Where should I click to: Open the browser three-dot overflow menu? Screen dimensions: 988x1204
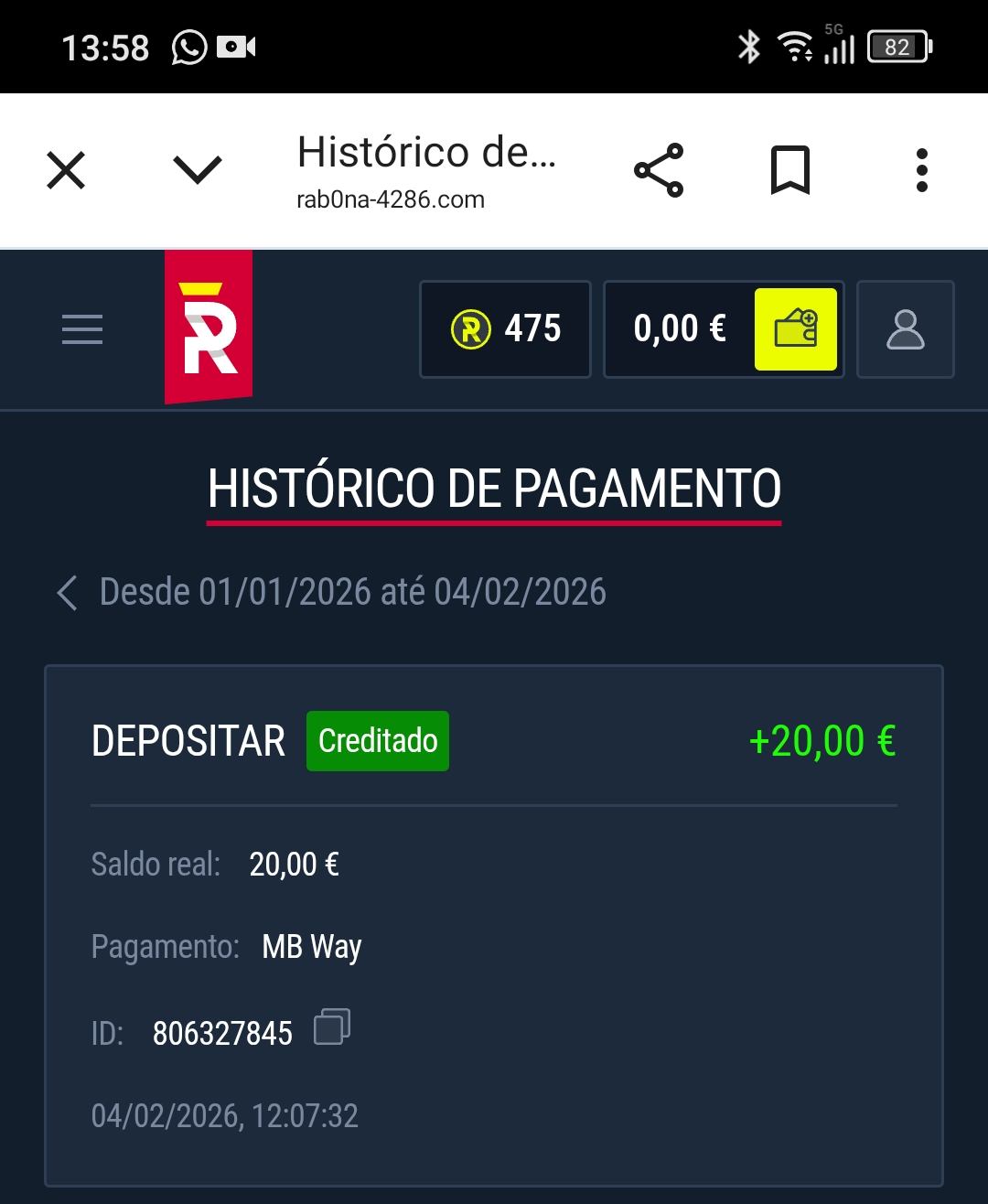[x=922, y=170]
